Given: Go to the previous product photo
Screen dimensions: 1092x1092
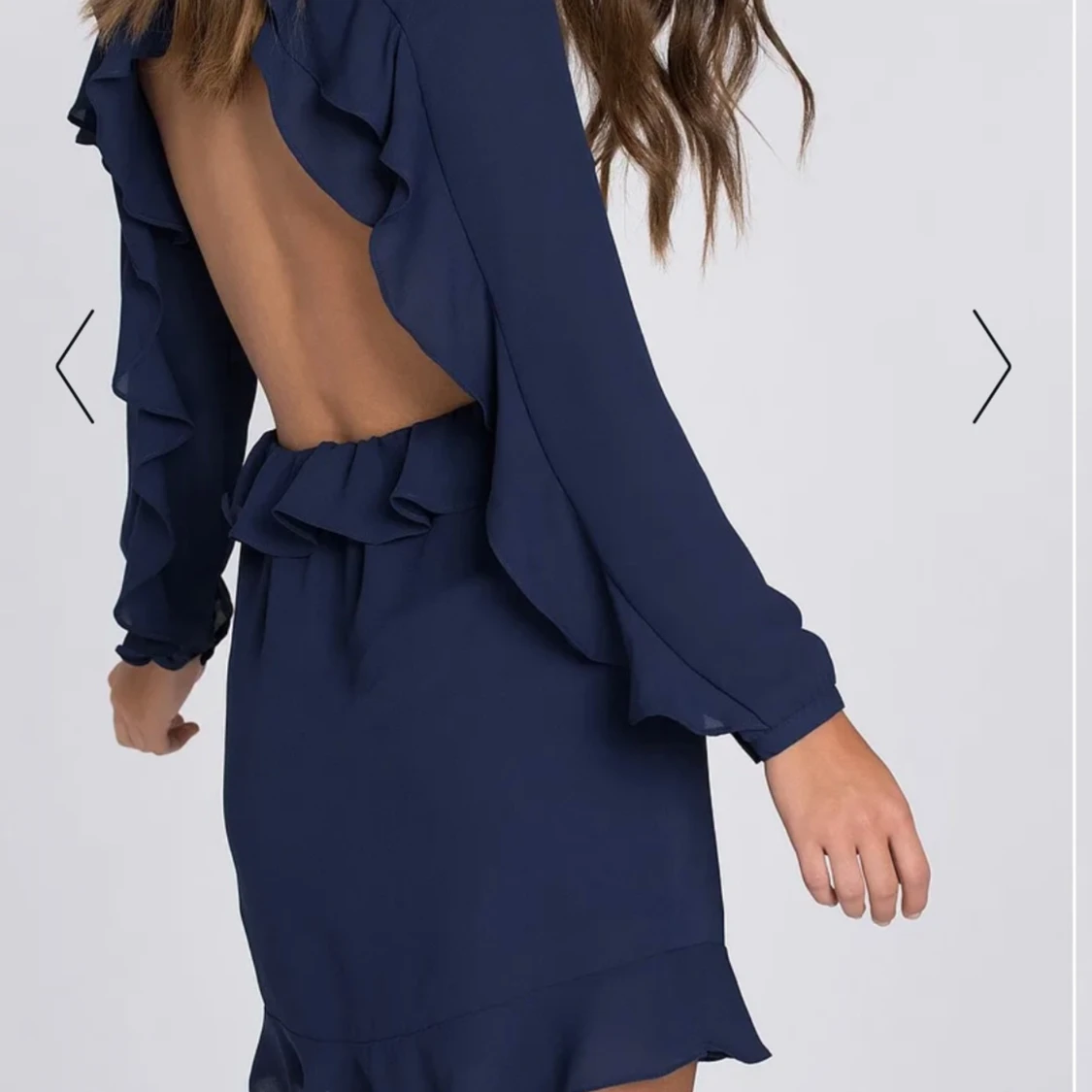Looking at the screenshot, I should point(75,366).
